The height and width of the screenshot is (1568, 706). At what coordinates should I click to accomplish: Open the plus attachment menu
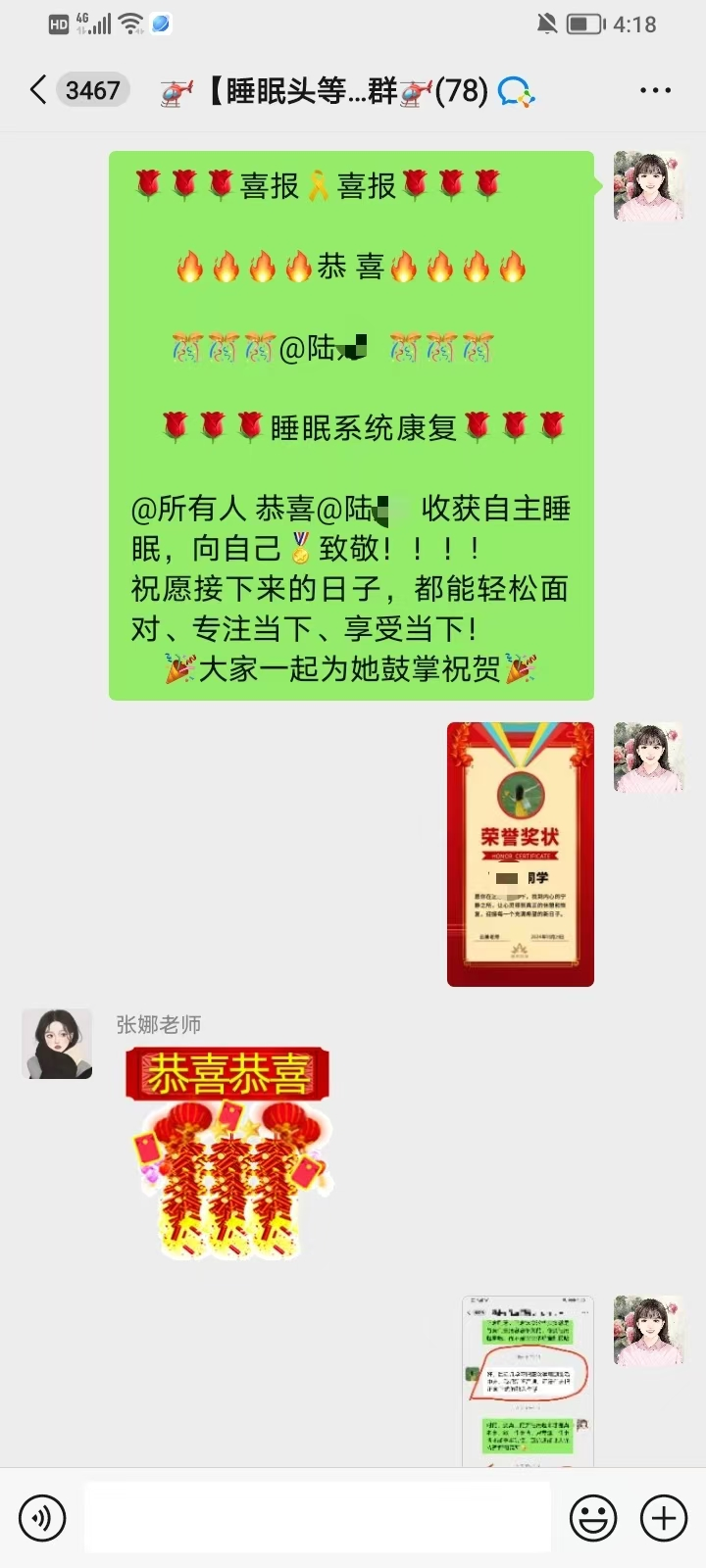click(664, 1518)
